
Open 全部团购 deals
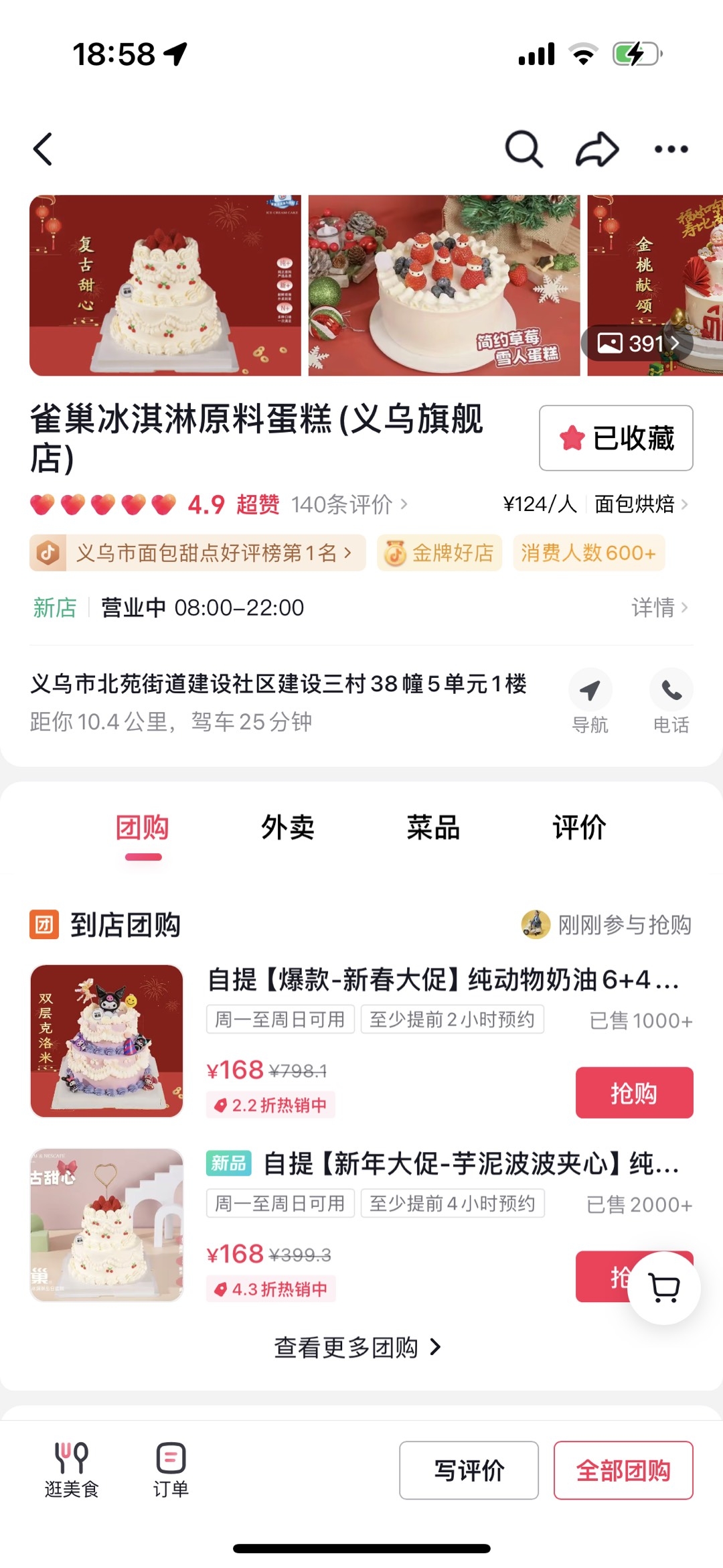tap(623, 1470)
